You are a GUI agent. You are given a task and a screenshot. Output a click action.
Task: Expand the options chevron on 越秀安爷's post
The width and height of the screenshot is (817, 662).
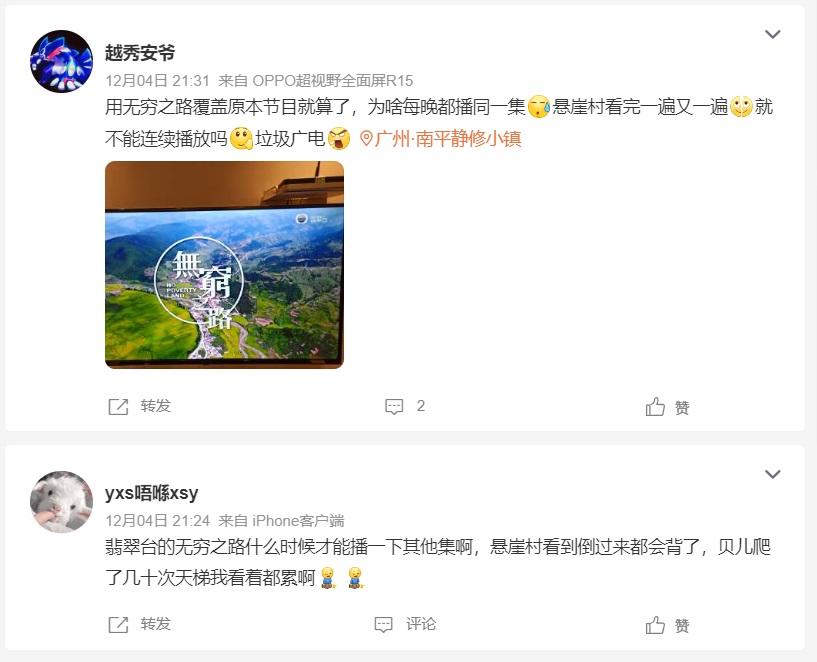click(772, 35)
